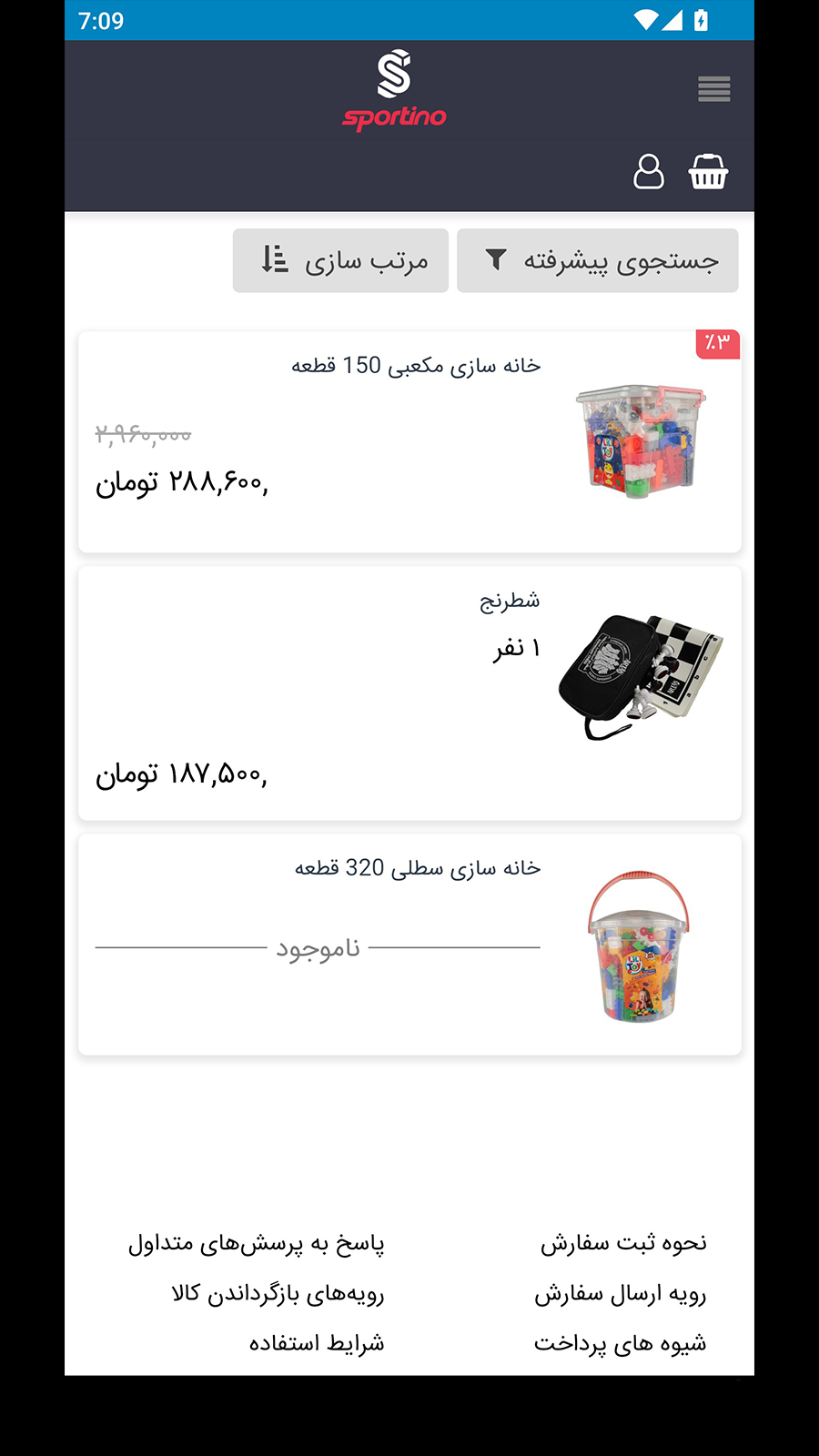
Task: Select the شطرنج product card
Action: click(409, 692)
